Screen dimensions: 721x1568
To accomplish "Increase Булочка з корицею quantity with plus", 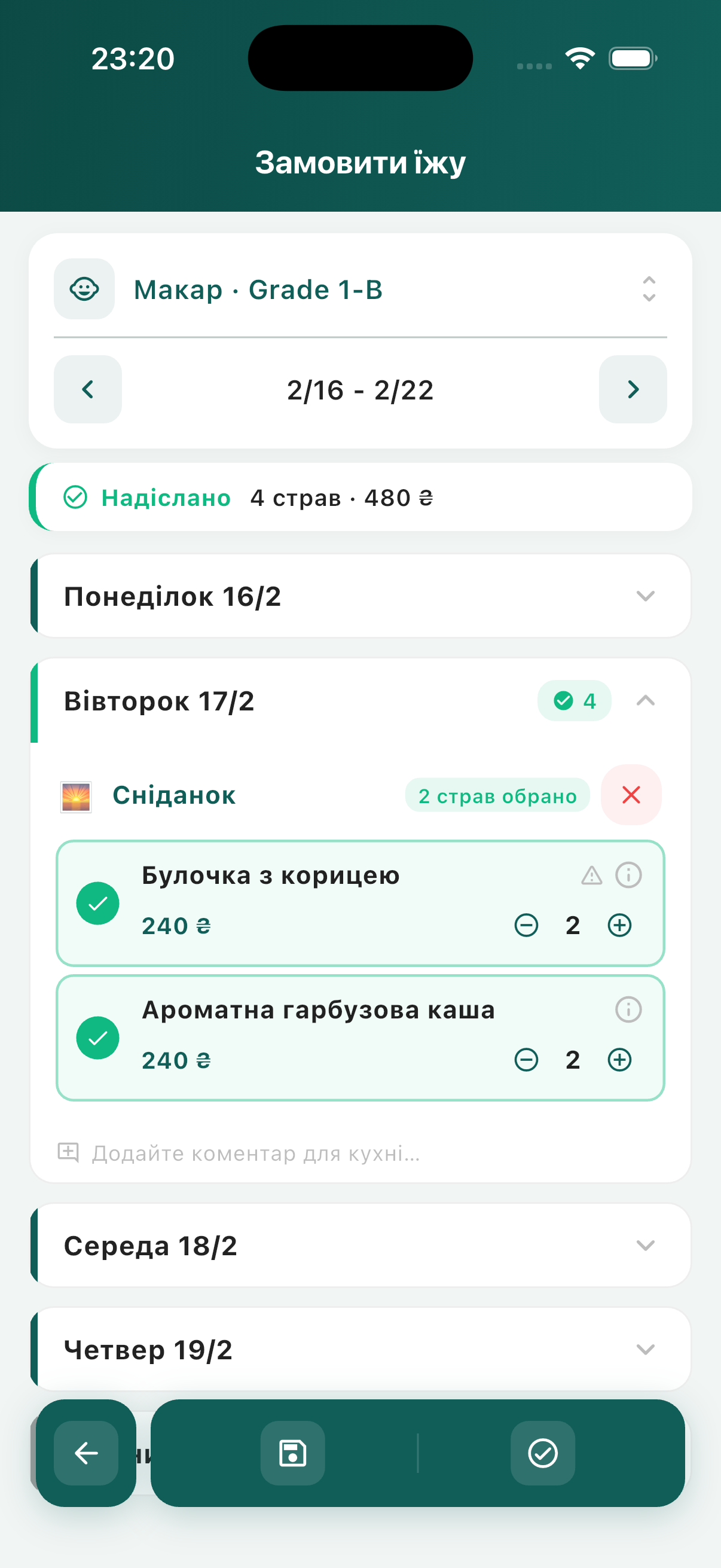I will tap(619, 925).
